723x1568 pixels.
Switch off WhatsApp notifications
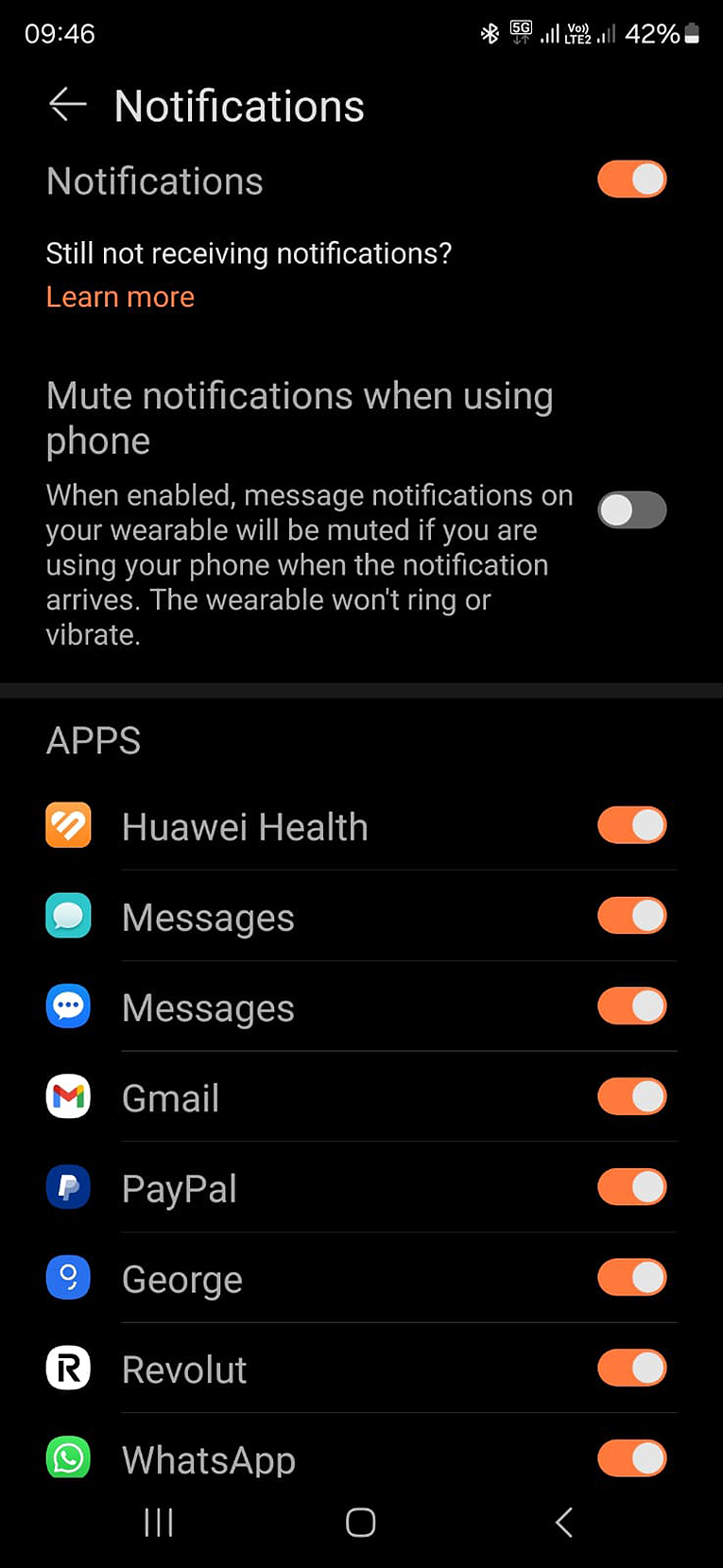point(631,1458)
